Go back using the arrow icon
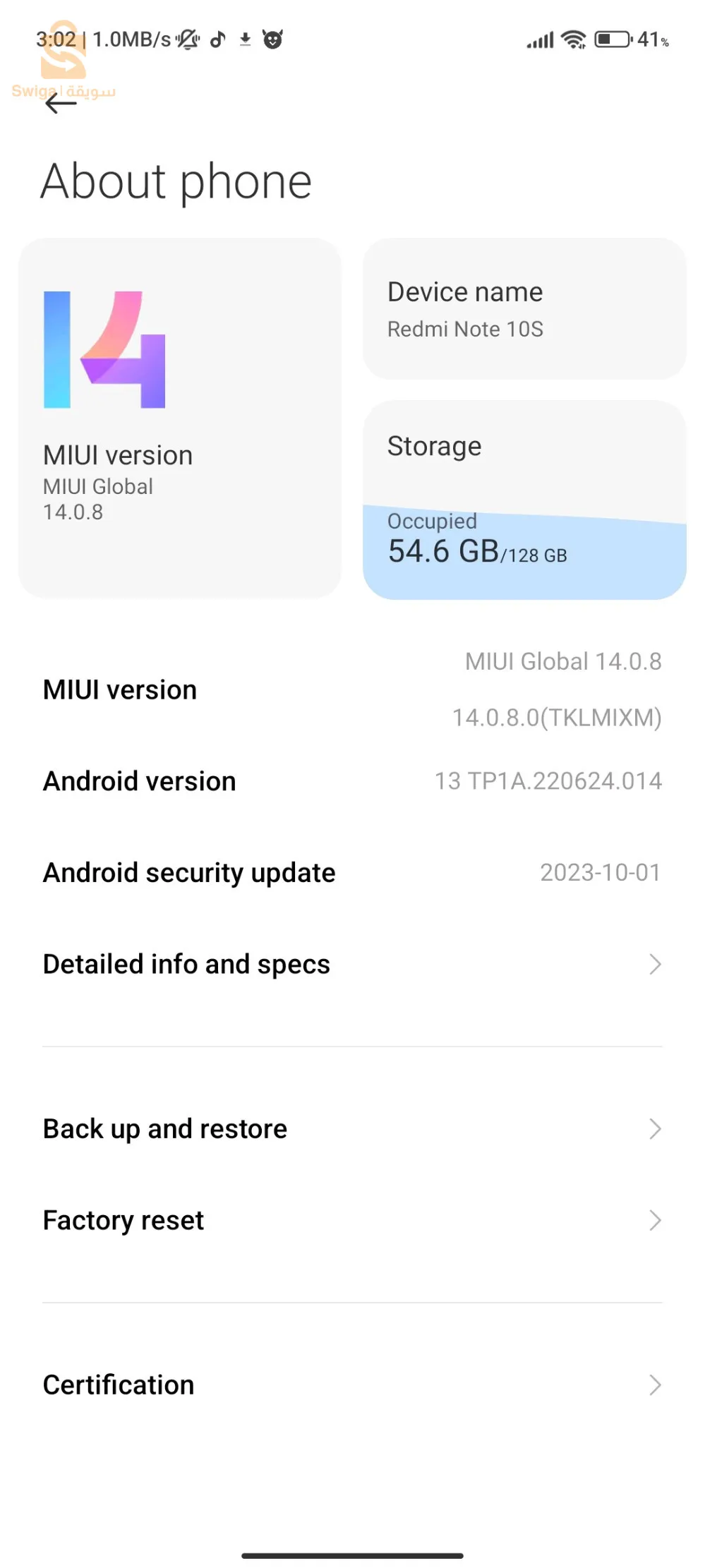705x1568 pixels. click(61, 103)
